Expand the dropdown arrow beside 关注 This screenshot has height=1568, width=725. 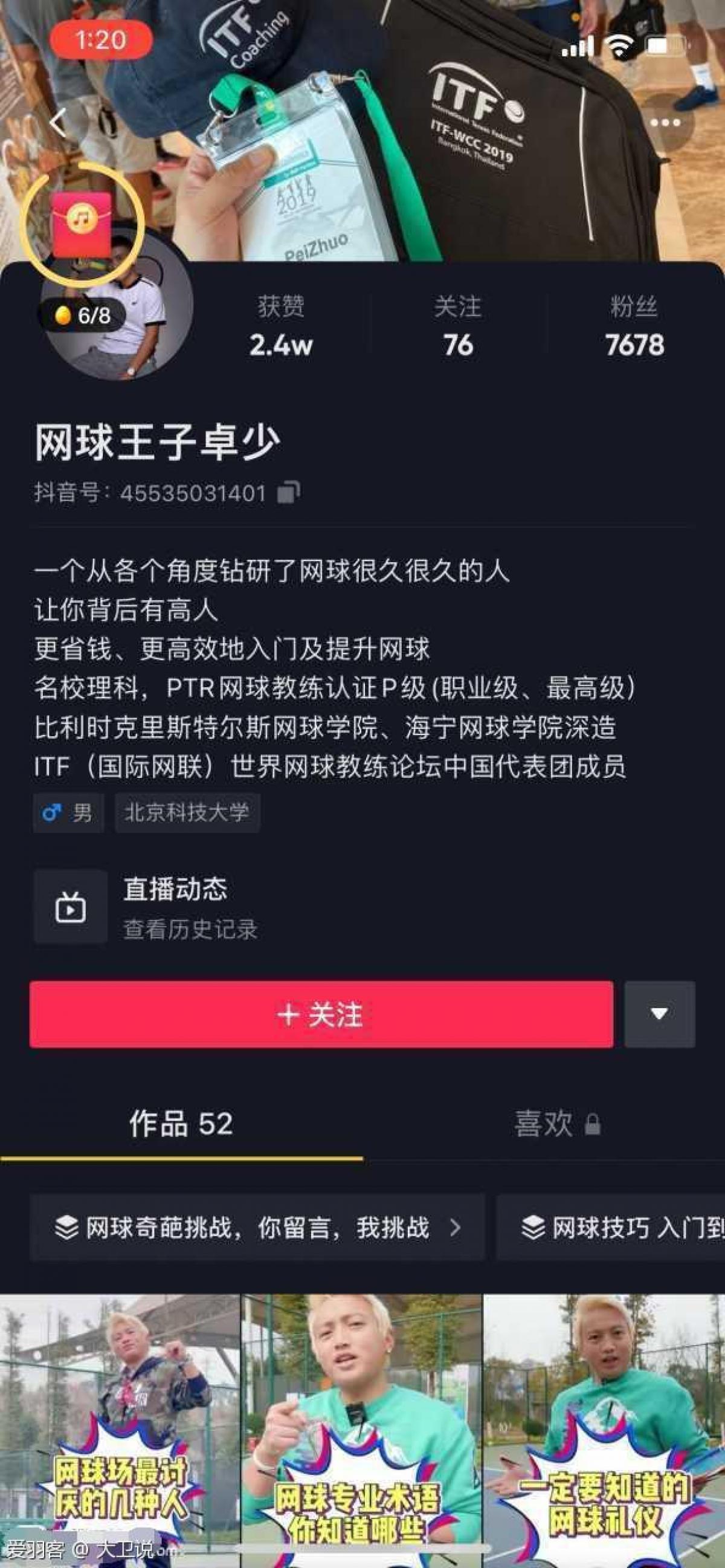pos(659,1015)
